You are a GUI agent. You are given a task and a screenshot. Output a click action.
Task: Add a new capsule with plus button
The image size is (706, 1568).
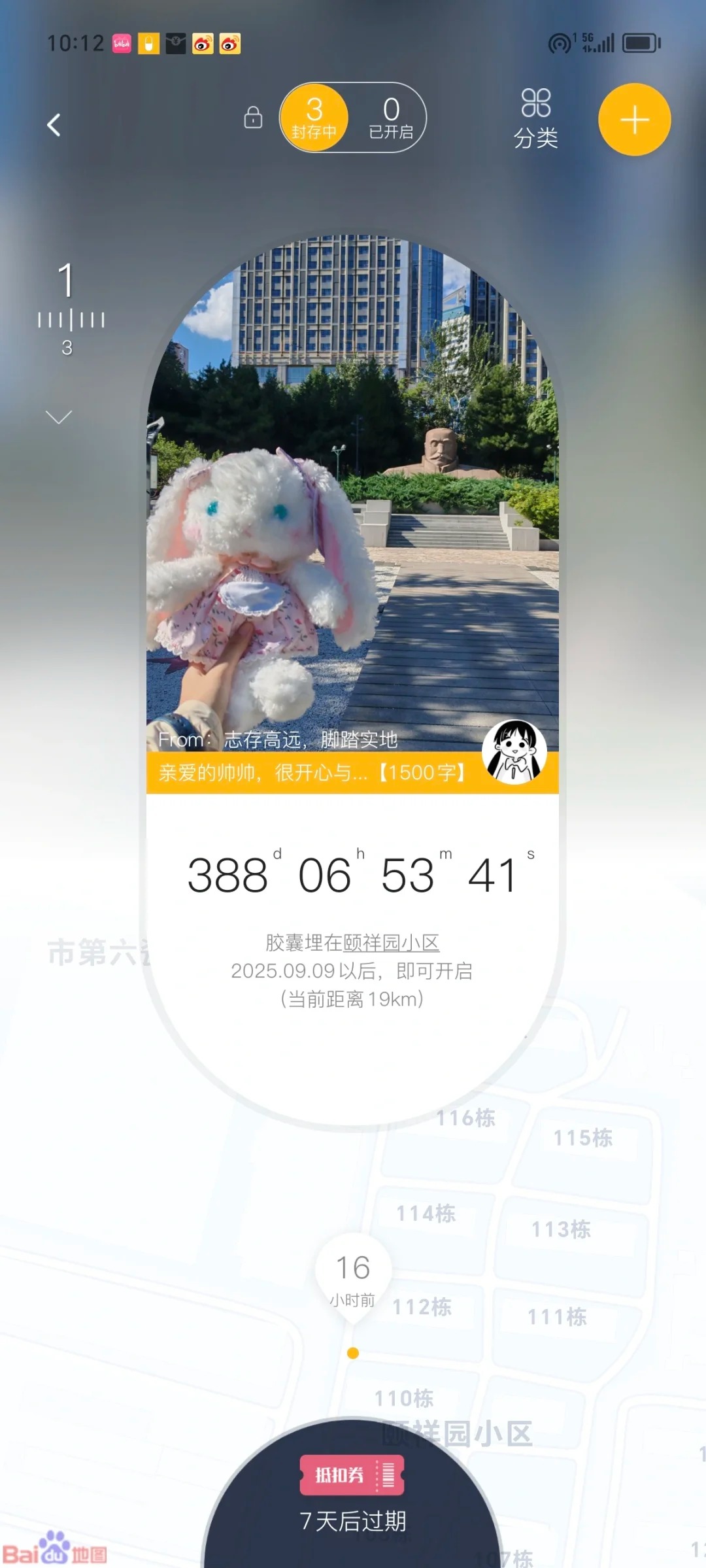[634, 120]
